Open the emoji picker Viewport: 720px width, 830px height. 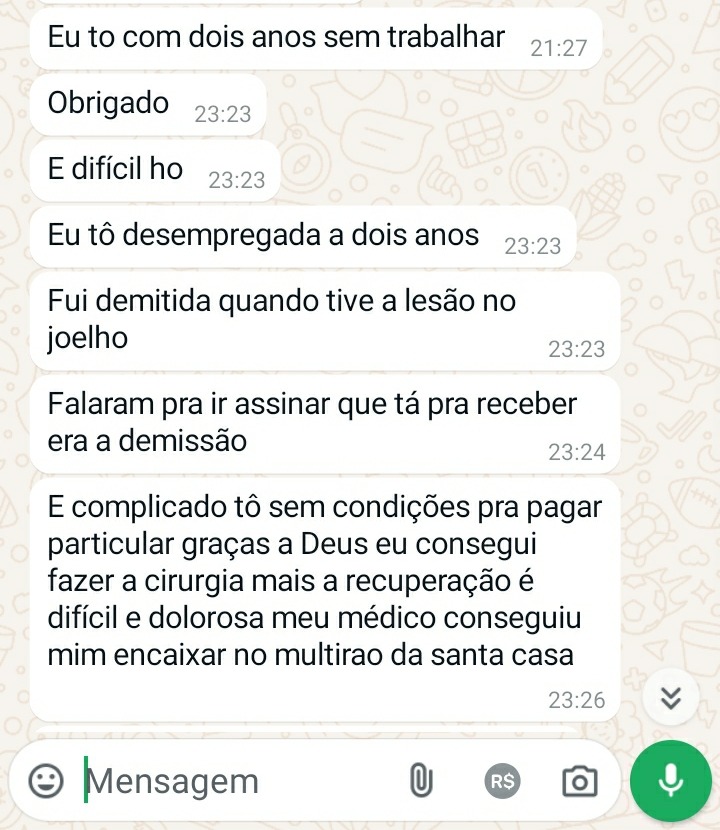point(45,781)
